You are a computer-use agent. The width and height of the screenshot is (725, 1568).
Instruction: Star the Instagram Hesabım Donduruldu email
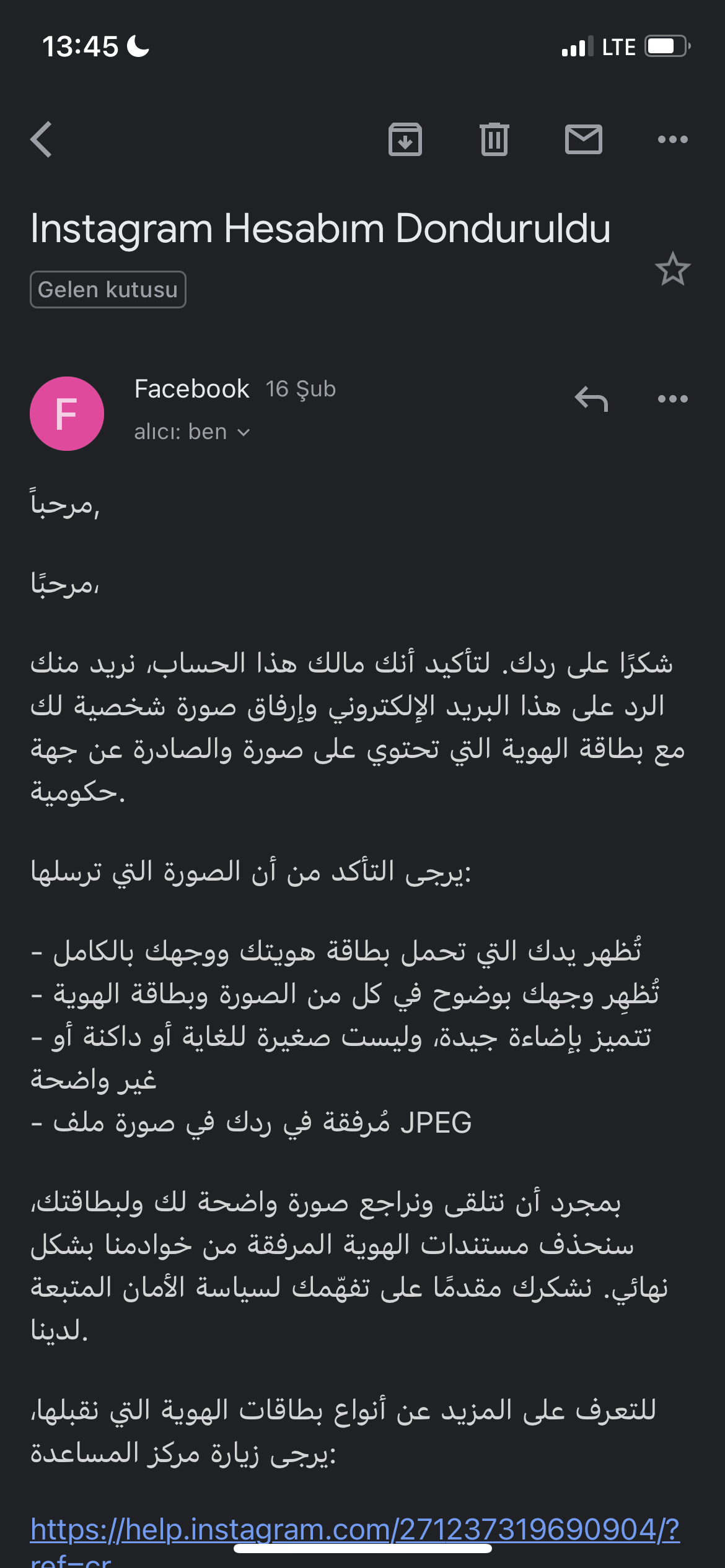coord(672,269)
